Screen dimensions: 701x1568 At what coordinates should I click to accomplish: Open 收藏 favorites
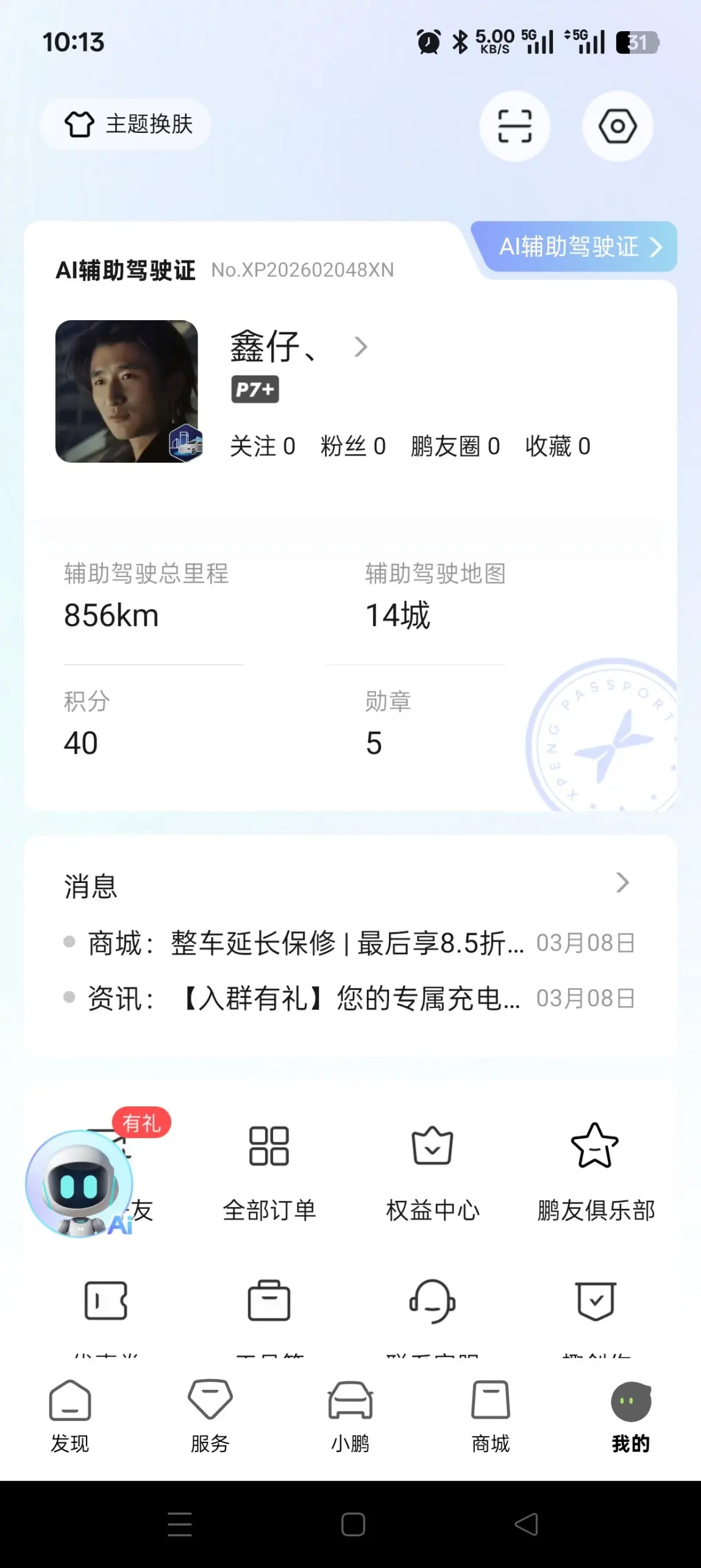(x=557, y=446)
